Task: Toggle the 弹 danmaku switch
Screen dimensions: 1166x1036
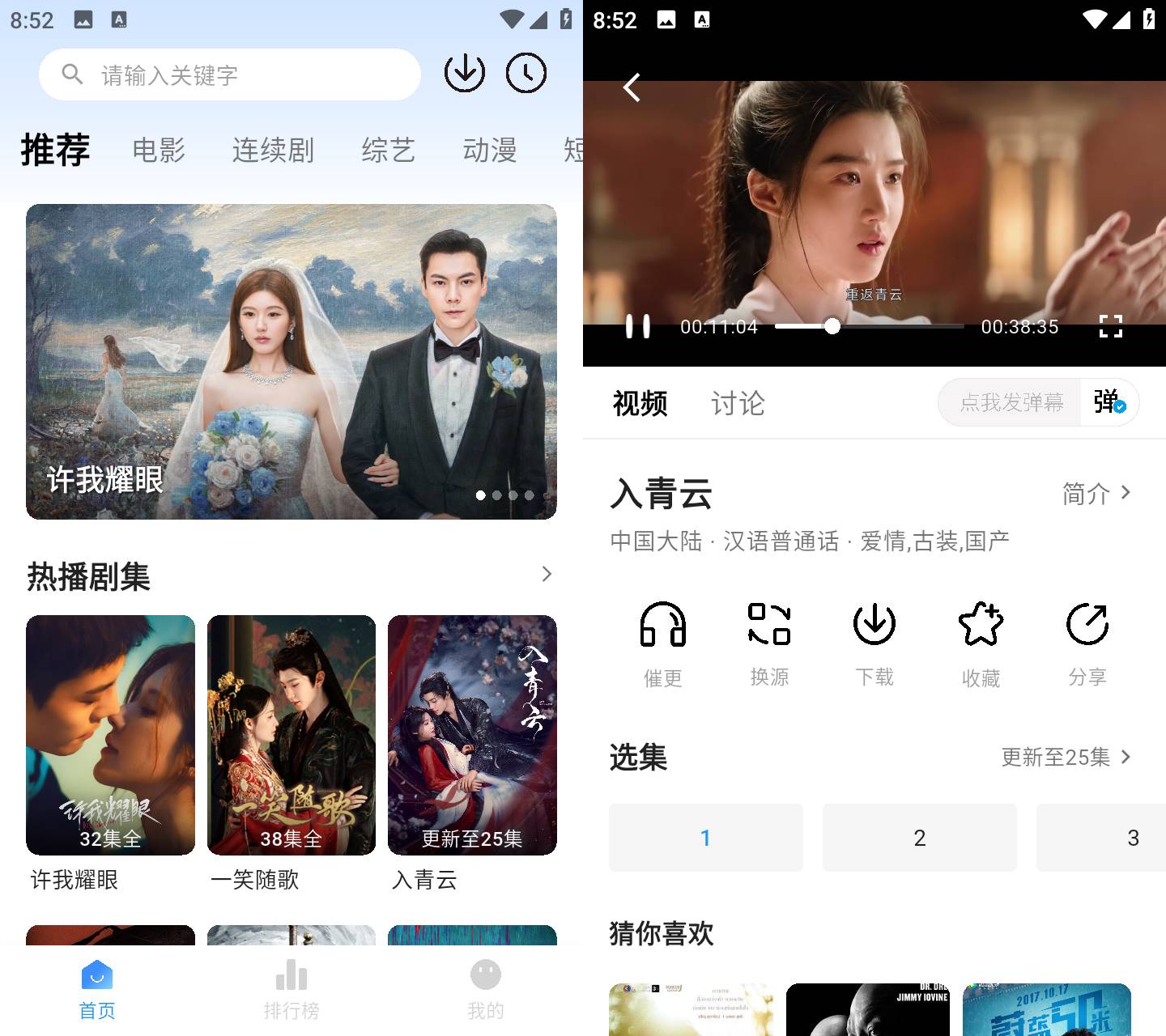Action: pyautogui.click(x=1109, y=402)
